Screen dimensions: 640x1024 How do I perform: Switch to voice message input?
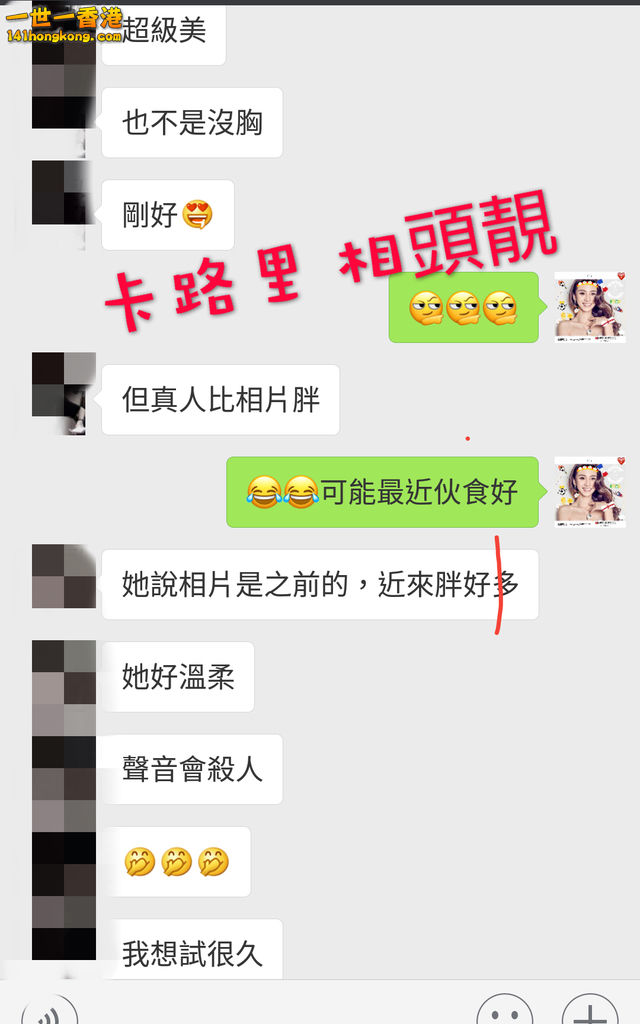pyautogui.click(x=48, y=1012)
